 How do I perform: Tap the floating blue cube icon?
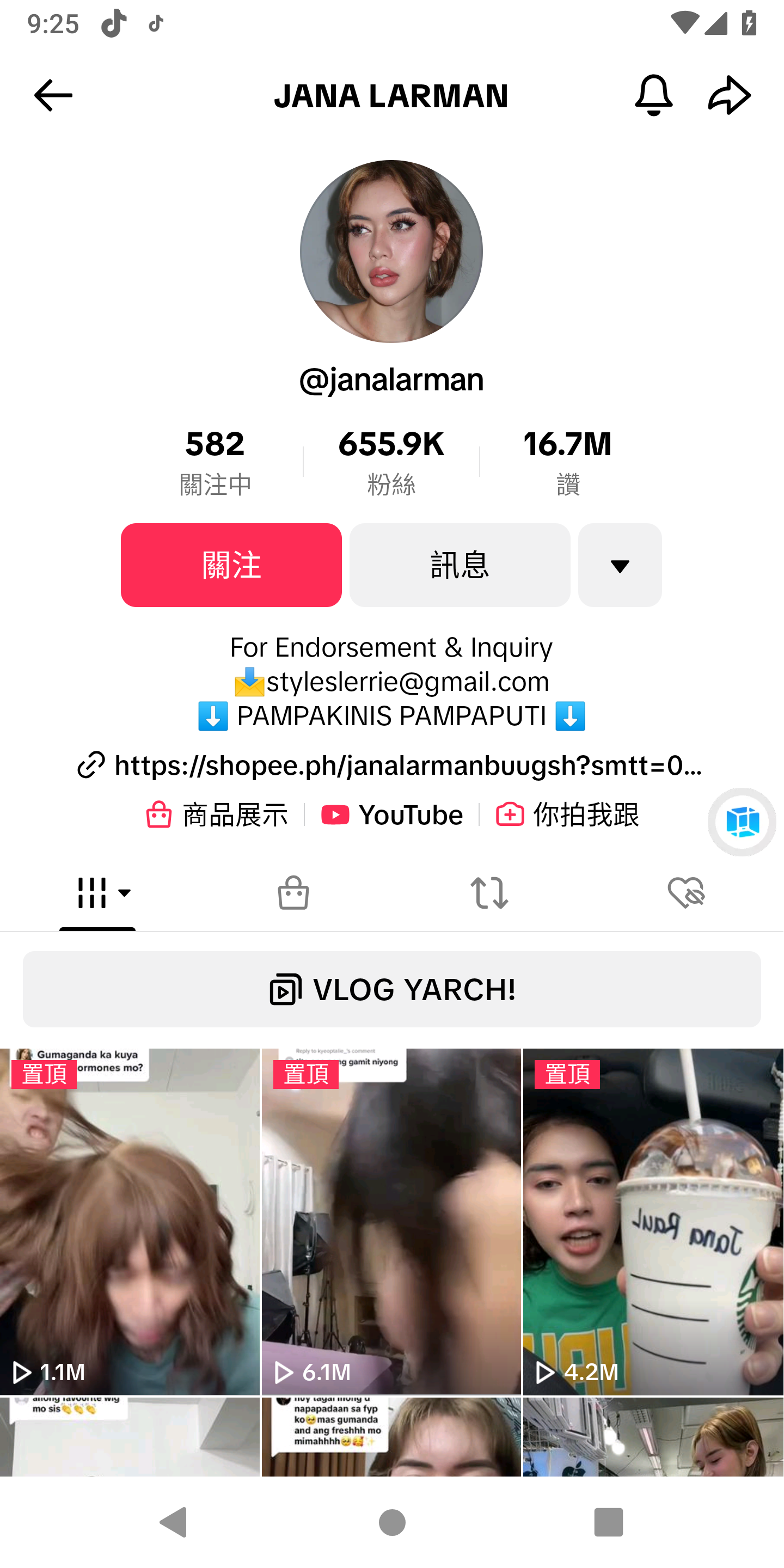742,822
